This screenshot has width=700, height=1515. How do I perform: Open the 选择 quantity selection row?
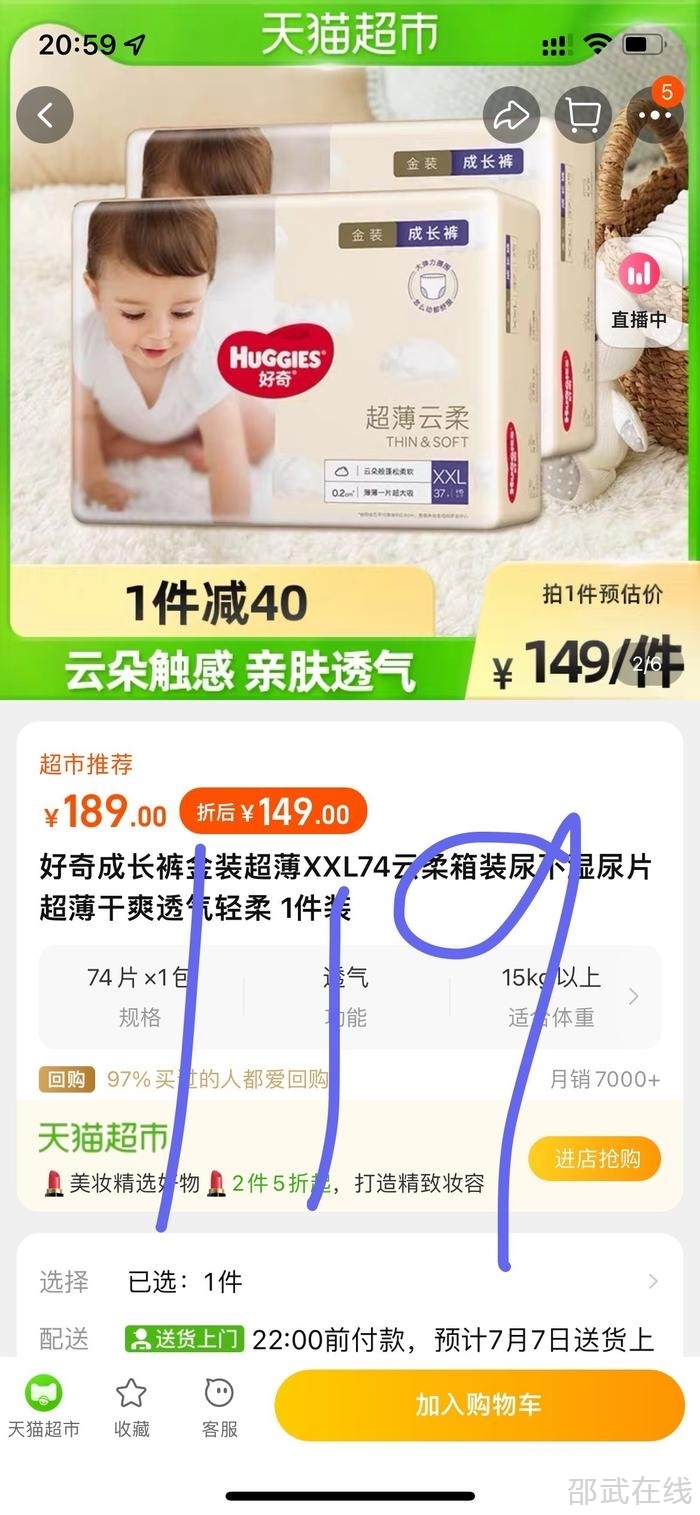350,1281
